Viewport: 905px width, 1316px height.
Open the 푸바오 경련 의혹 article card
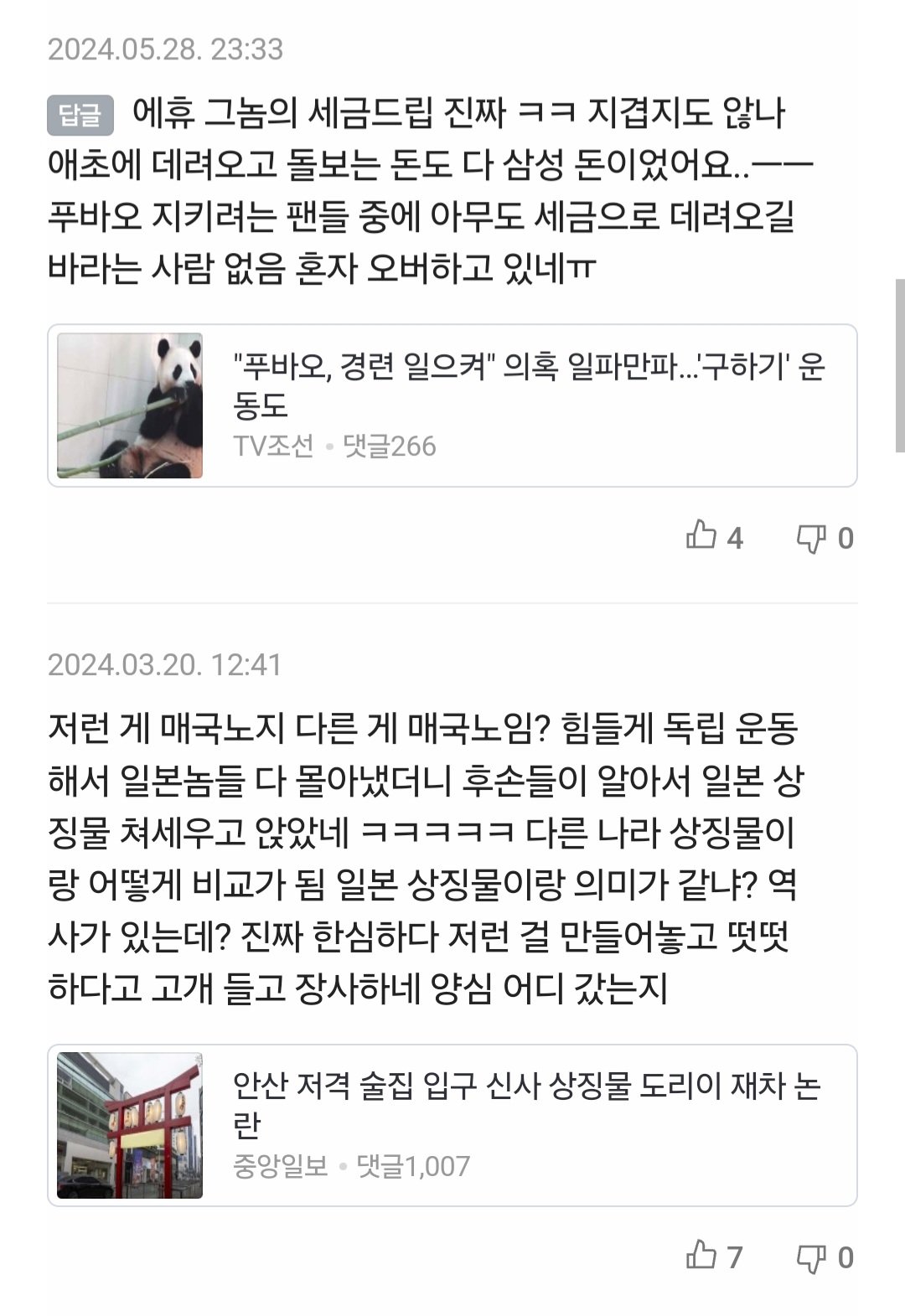click(452, 405)
